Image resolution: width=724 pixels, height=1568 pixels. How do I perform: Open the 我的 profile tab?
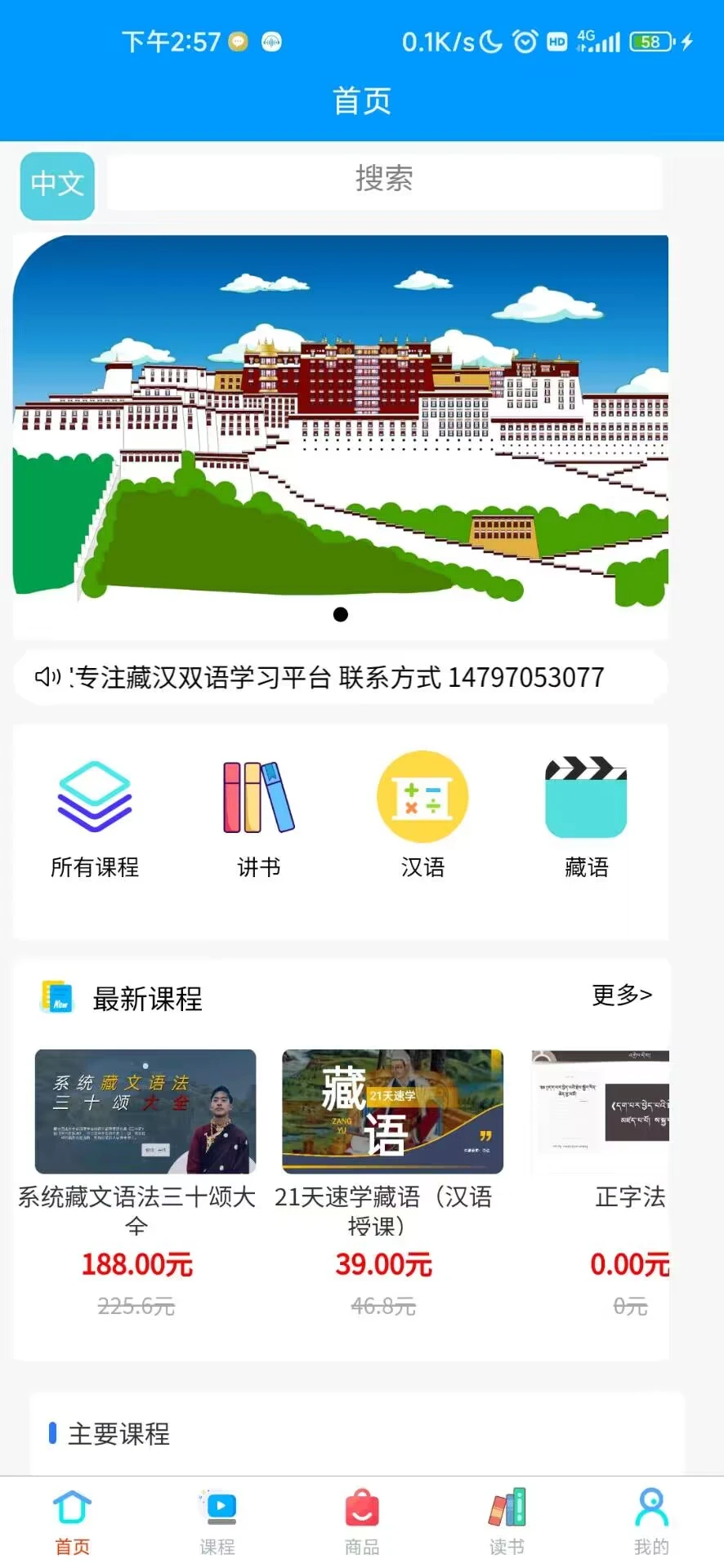[651, 1522]
